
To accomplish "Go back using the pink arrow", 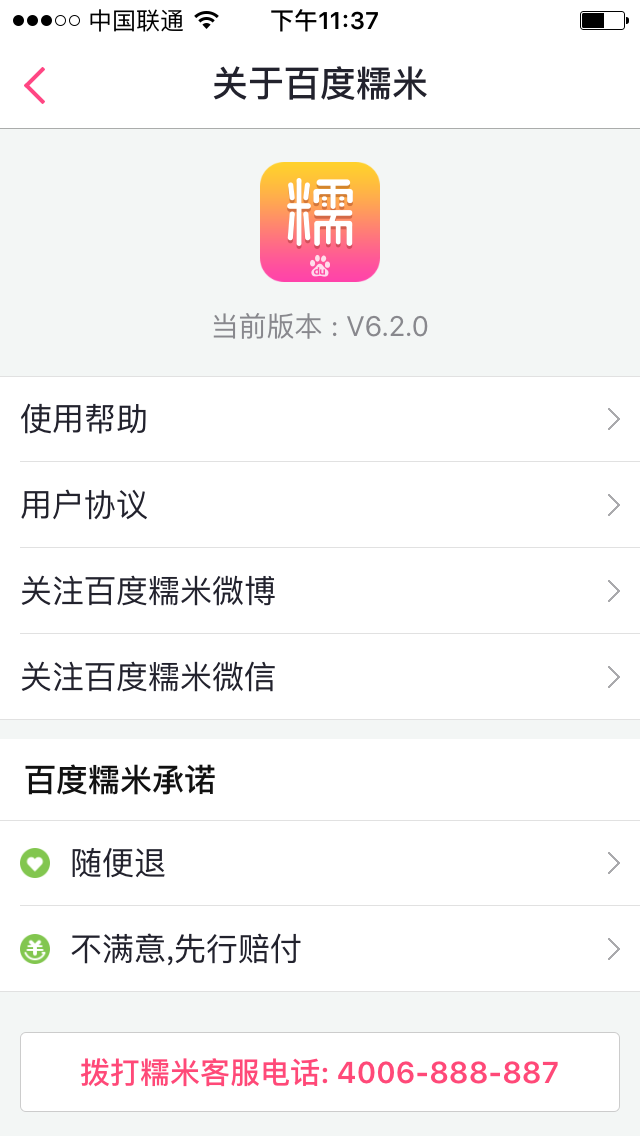I will tap(35, 86).
